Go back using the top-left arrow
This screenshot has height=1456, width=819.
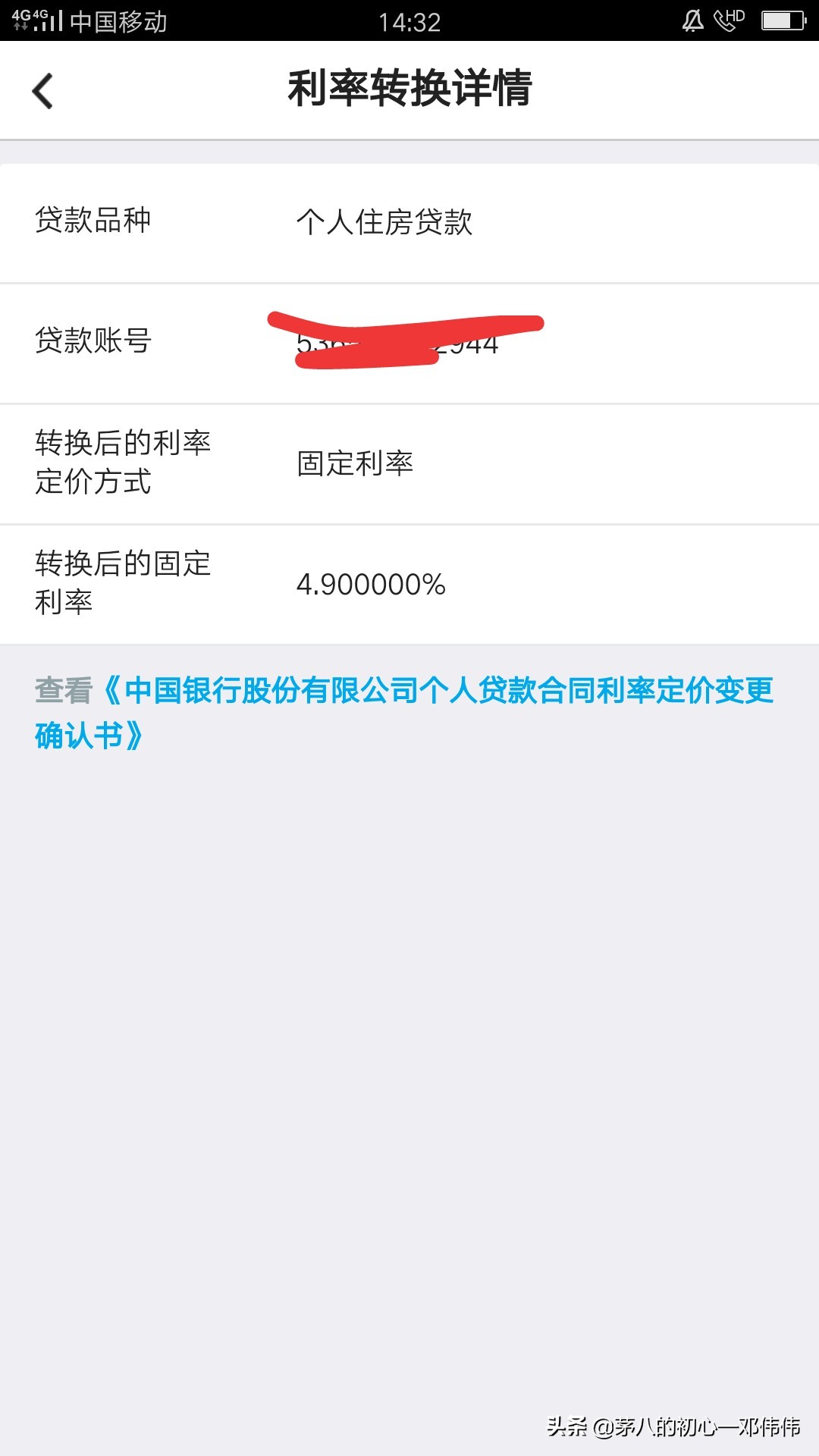42,91
